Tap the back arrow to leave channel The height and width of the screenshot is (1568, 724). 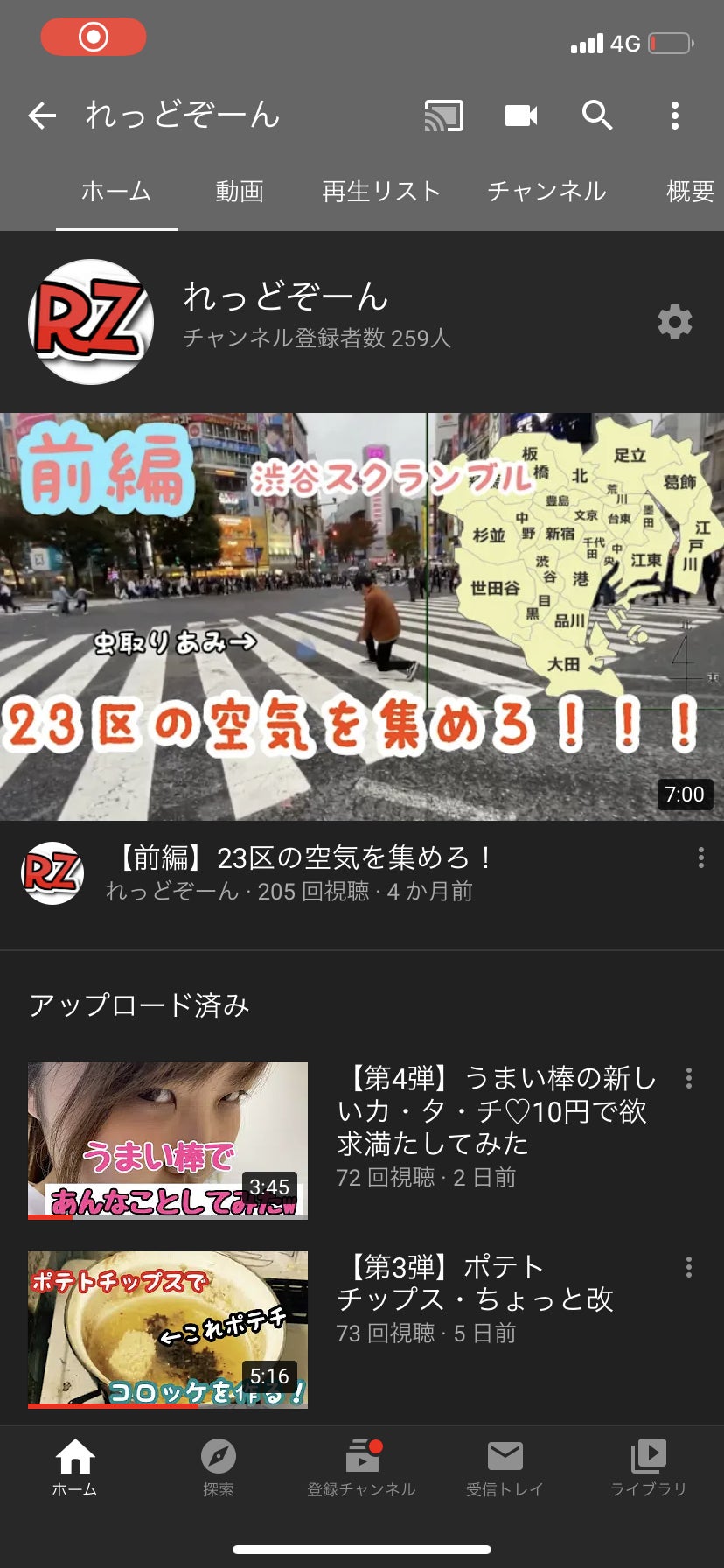(42, 115)
